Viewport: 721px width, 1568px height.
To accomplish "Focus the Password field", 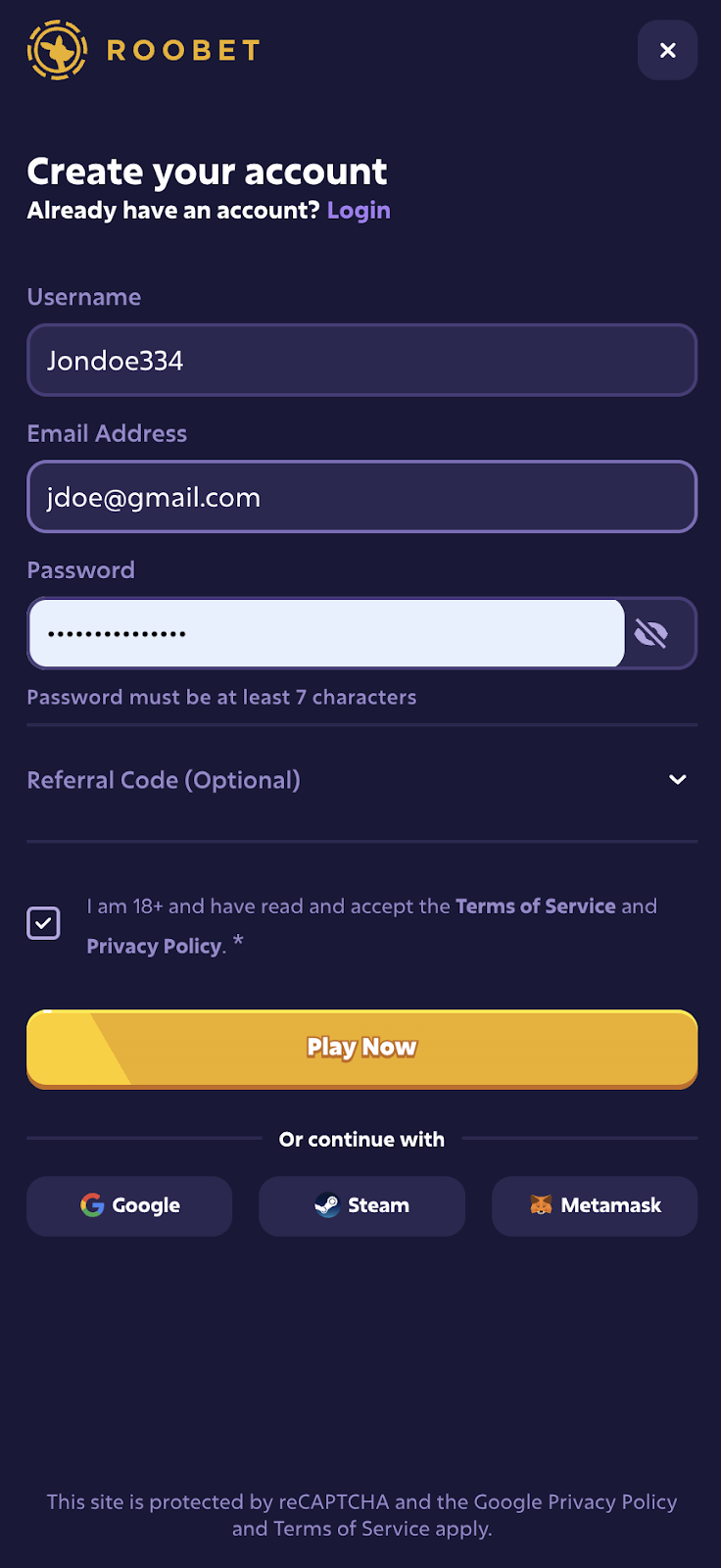I will point(326,634).
